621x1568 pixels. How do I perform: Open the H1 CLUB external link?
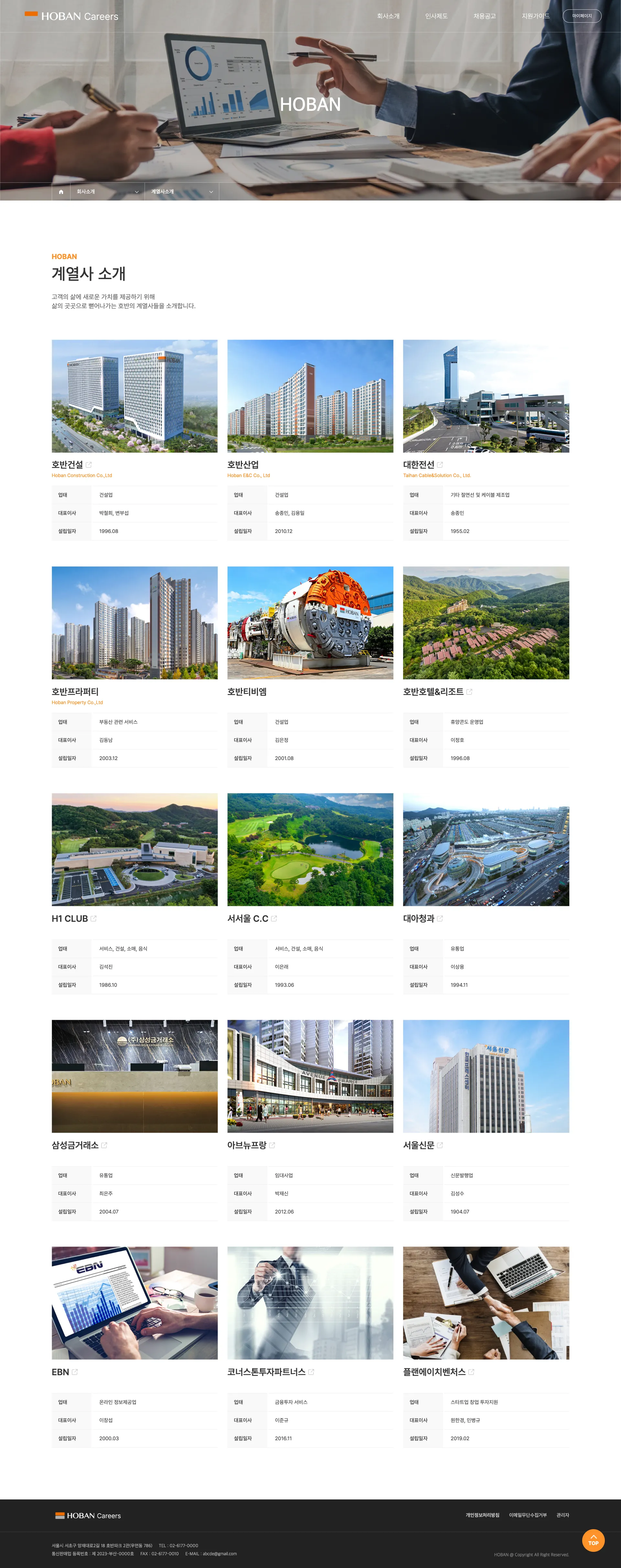pos(93,919)
